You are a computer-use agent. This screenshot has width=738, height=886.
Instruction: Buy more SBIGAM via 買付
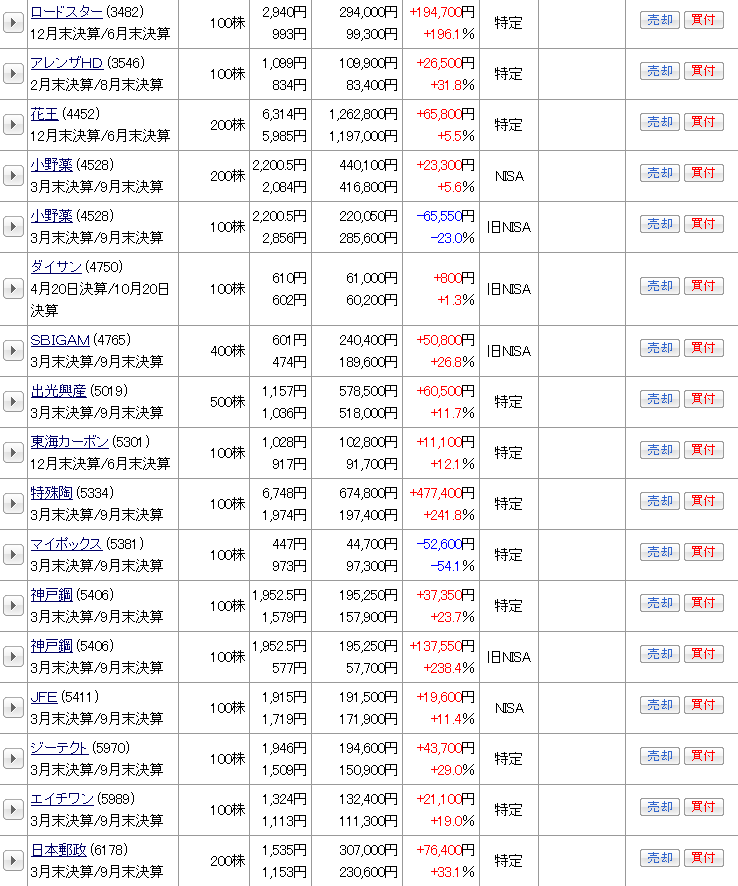point(703,348)
